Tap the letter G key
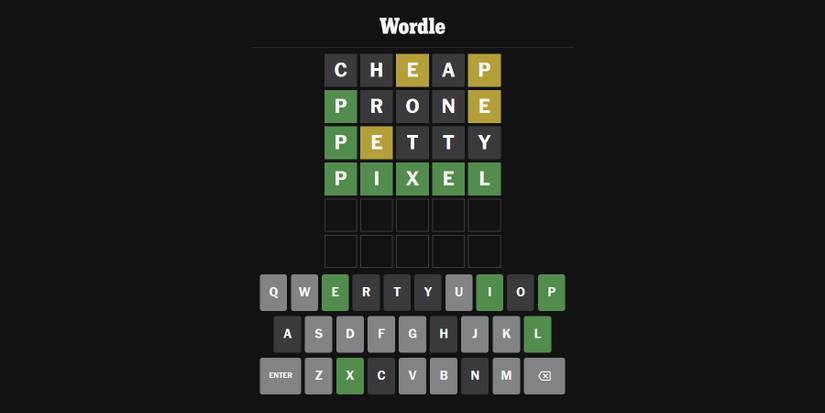825x413 pixels. (412, 334)
